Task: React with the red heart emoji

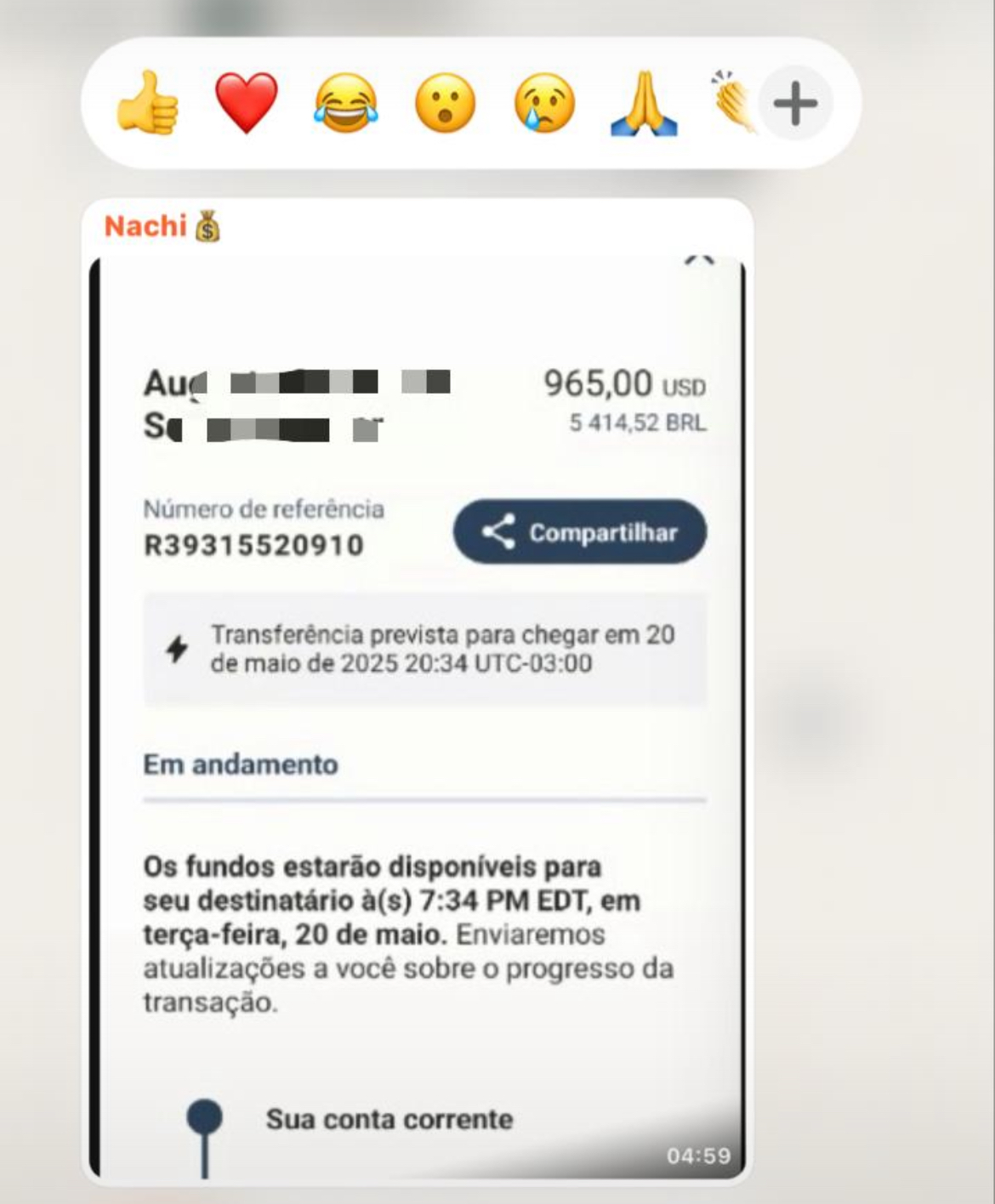Action: (x=246, y=103)
